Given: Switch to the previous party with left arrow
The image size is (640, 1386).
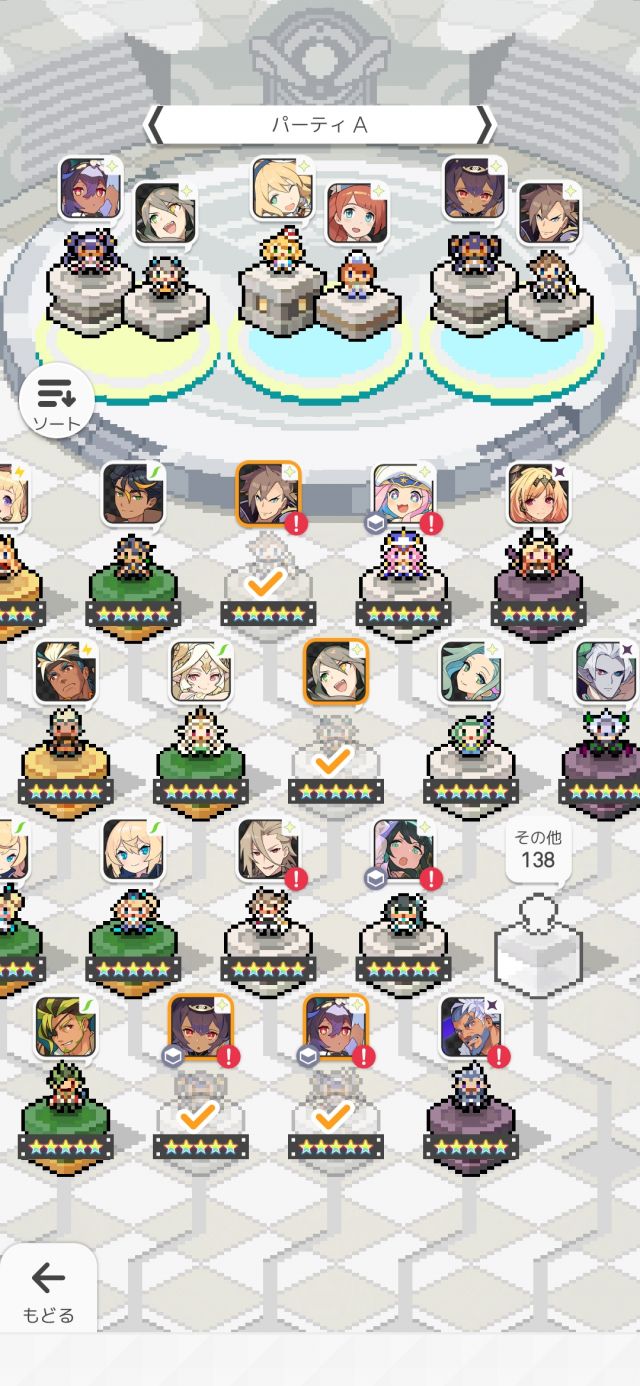Looking at the screenshot, I should click(x=156, y=125).
